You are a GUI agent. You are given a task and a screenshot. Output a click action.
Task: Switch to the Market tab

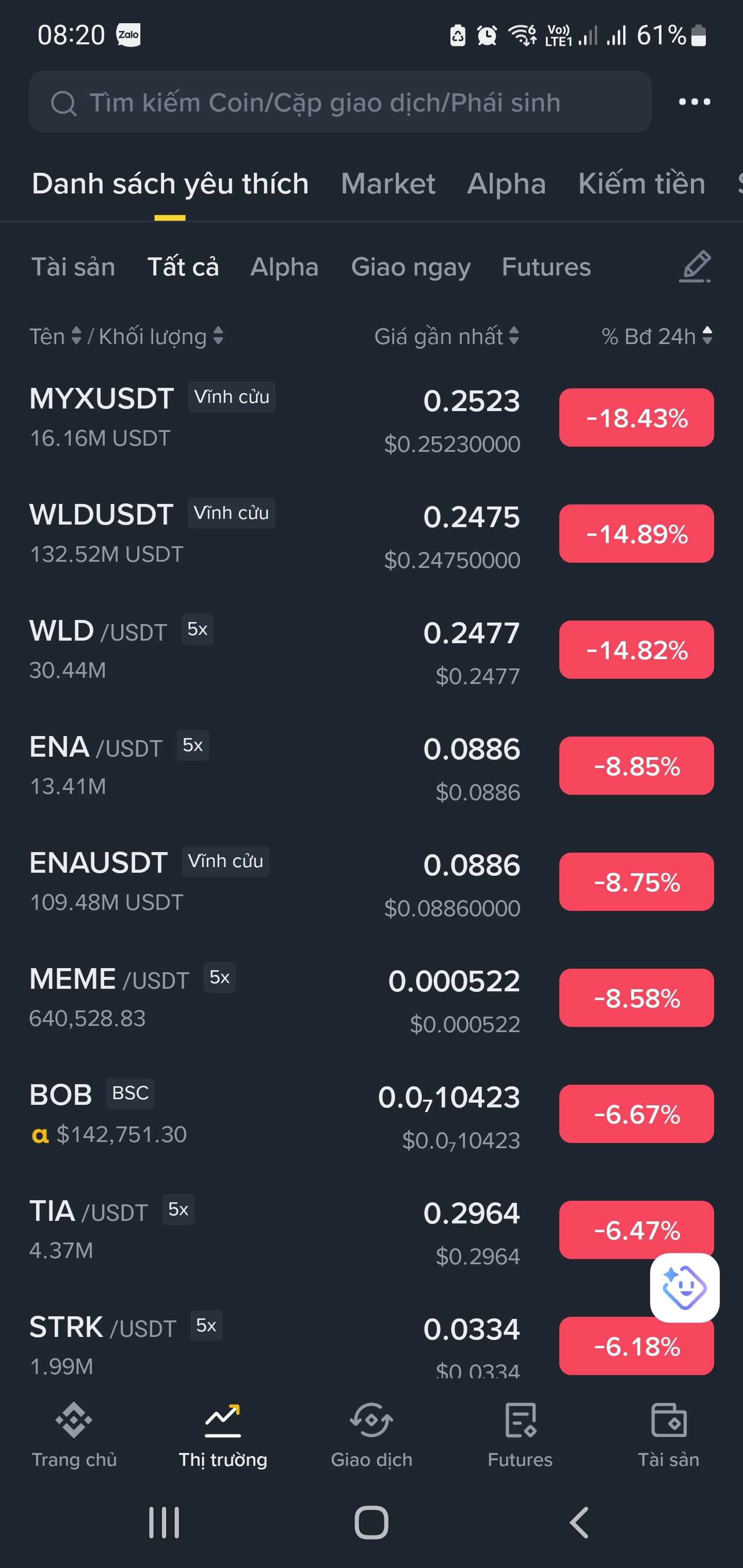388,184
